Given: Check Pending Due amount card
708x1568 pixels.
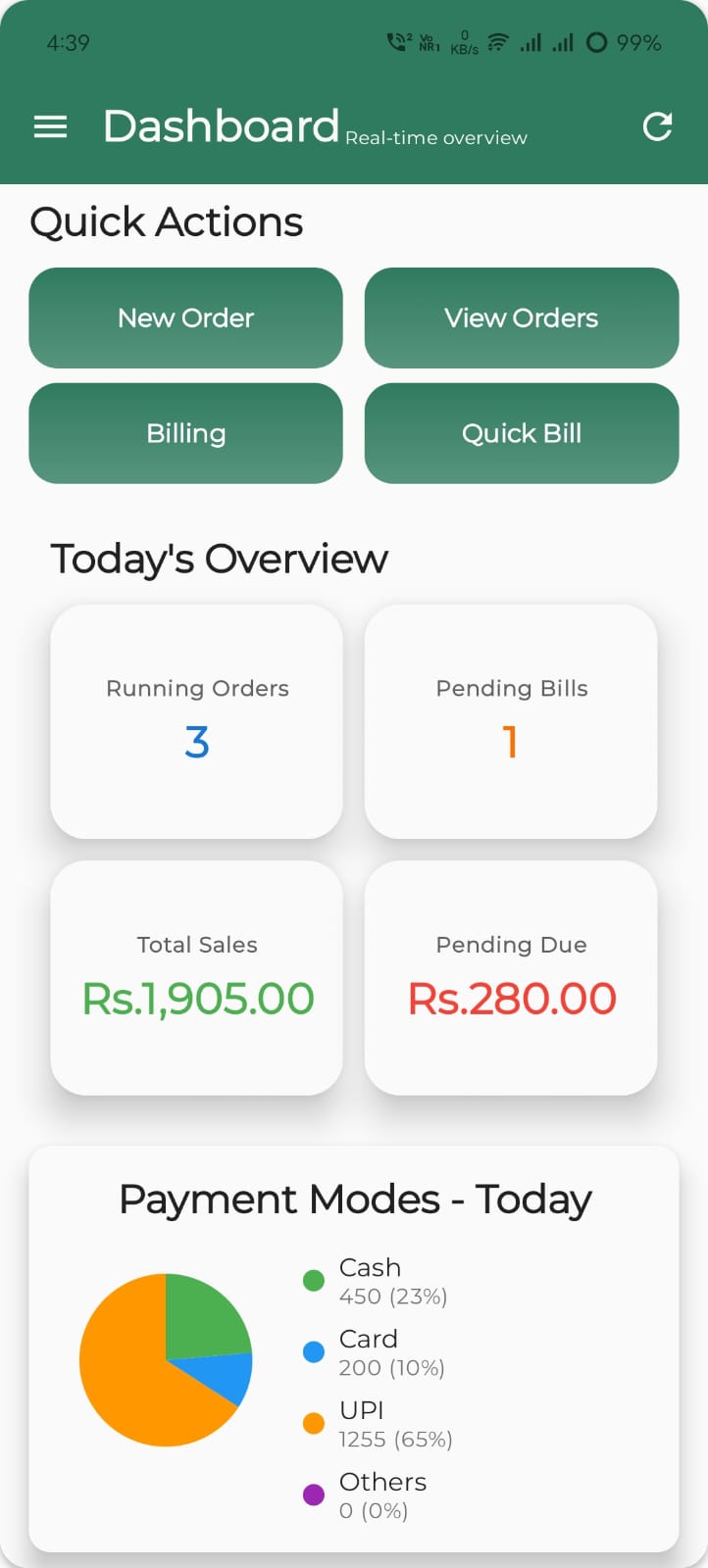Looking at the screenshot, I should [511, 977].
